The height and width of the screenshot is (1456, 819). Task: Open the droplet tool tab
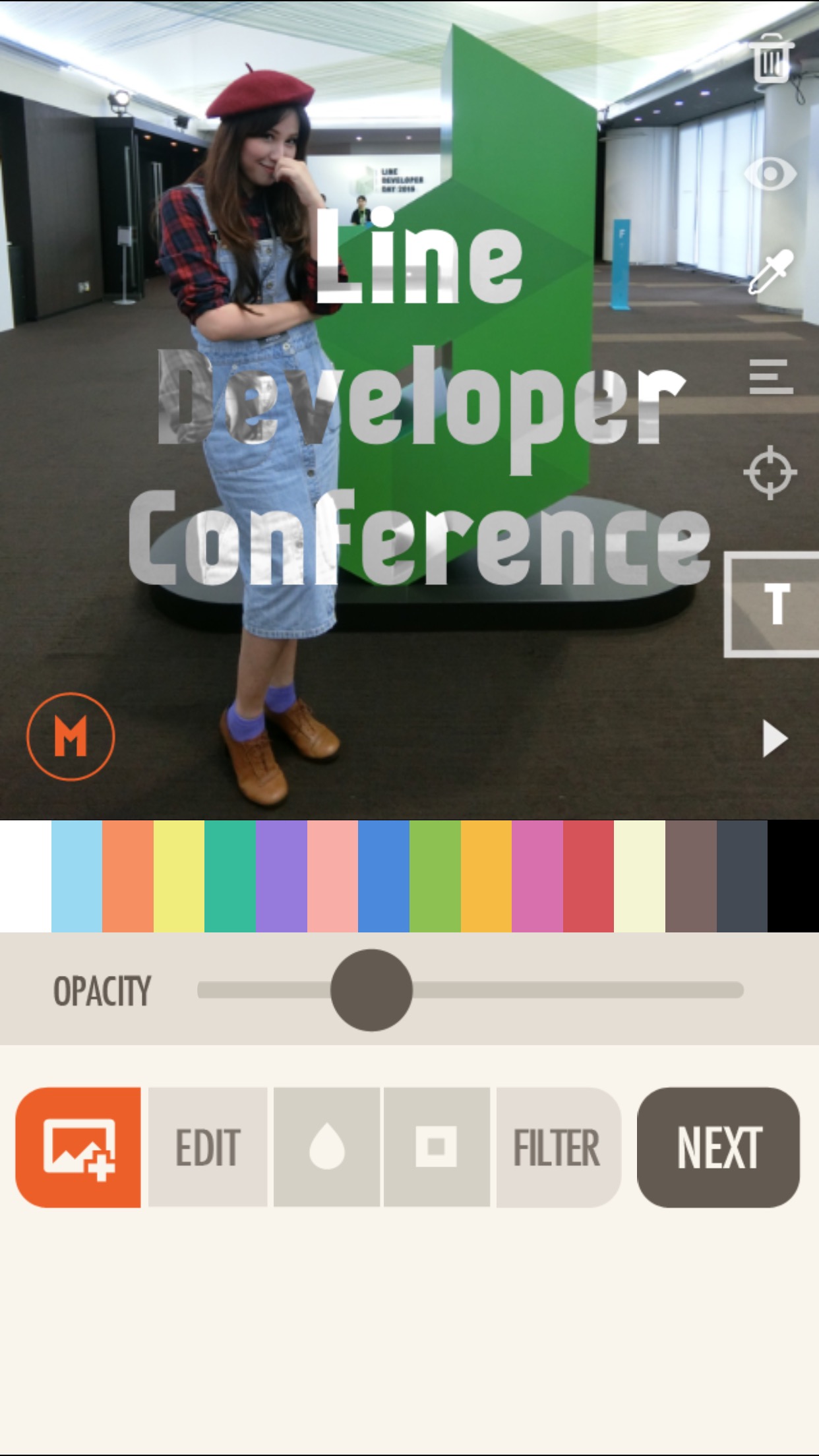click(326, 1147)
